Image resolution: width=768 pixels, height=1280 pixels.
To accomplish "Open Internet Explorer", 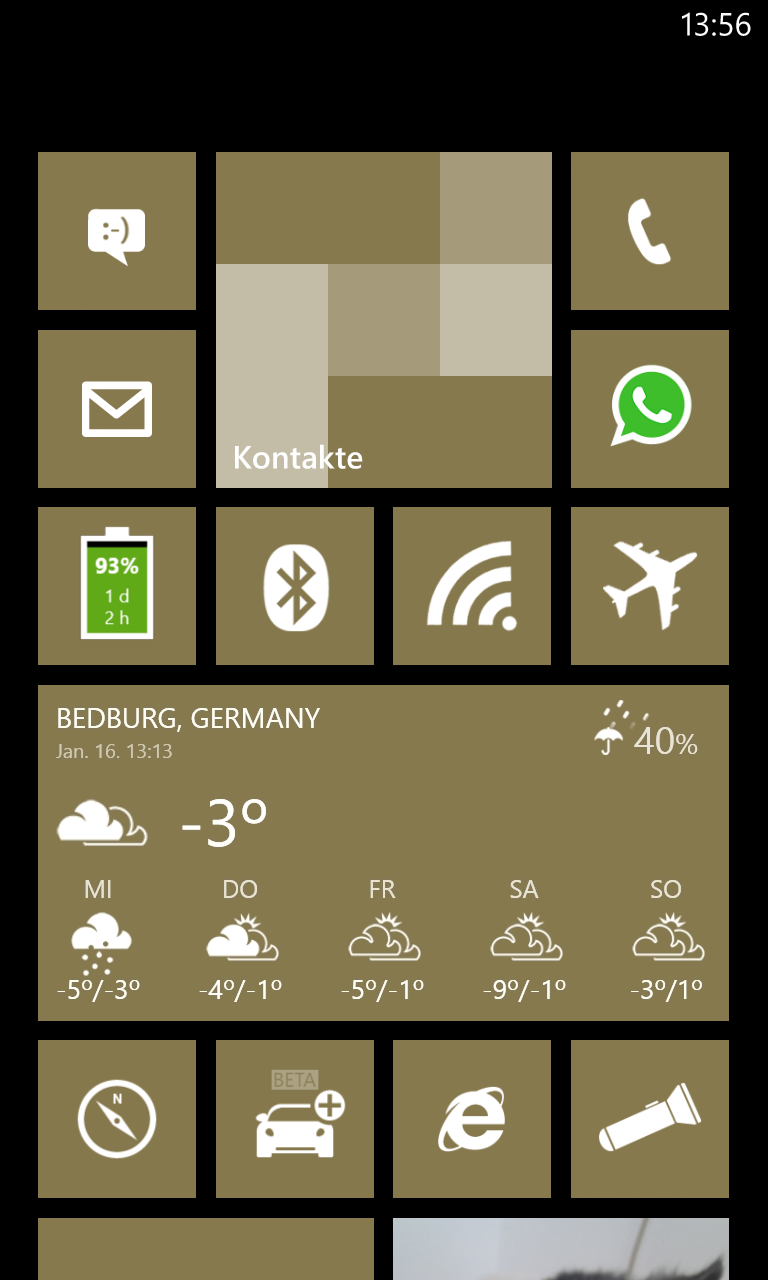I will (x=472, y=1119).
